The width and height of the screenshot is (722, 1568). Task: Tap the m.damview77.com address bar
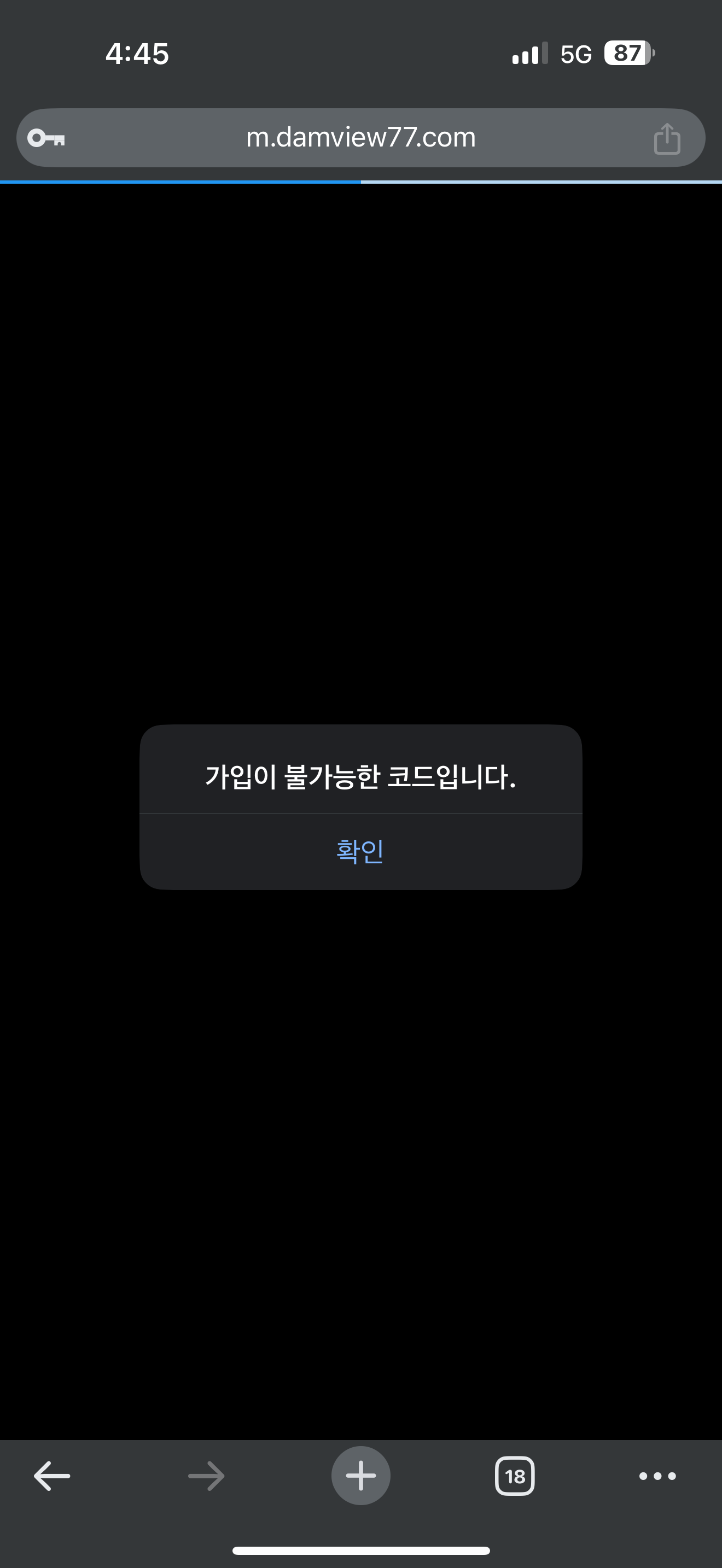coord(360,138)
